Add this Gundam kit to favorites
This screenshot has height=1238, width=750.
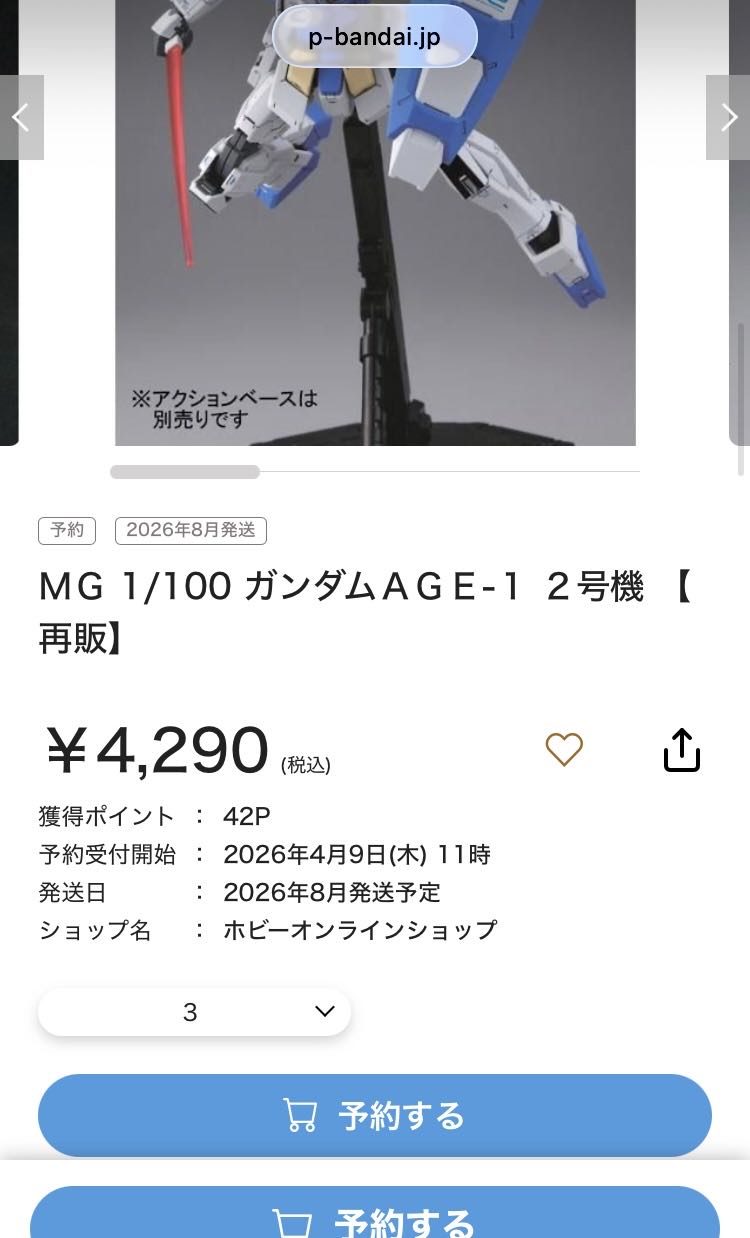click(564, 749)
